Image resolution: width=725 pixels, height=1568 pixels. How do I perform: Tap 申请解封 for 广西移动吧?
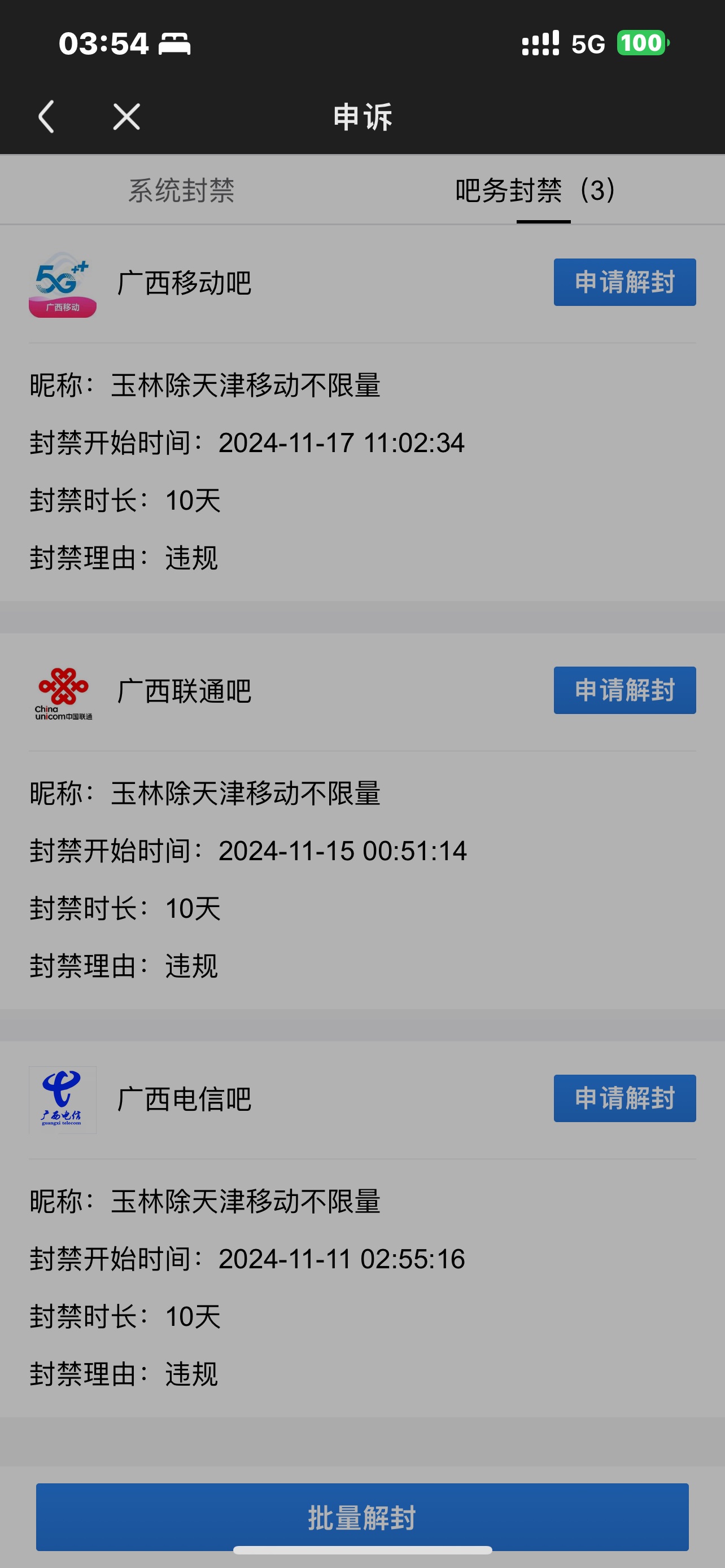tap(624, 282)
